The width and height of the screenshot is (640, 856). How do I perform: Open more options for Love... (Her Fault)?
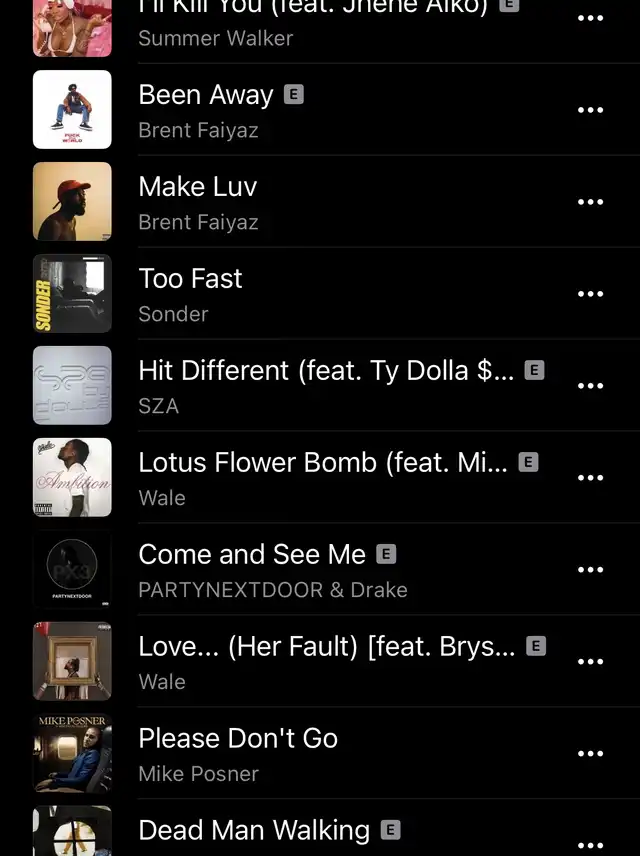point(591,662)
